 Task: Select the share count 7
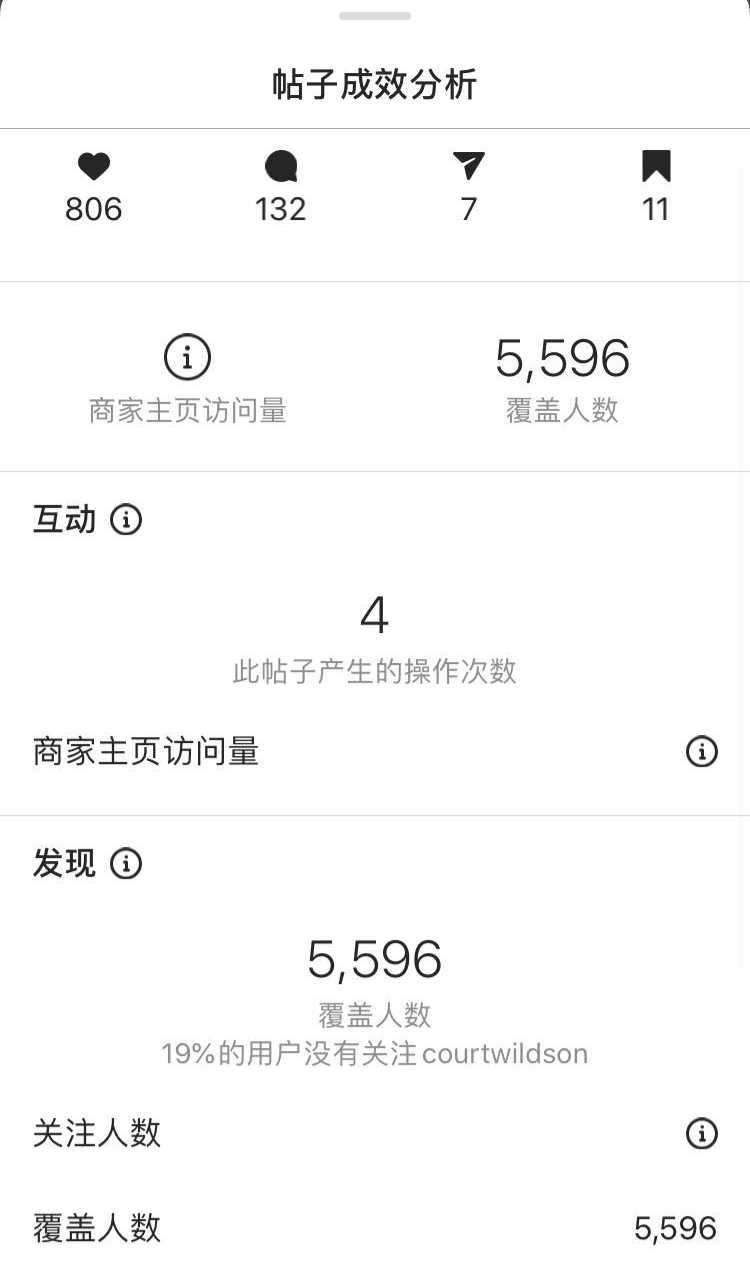coord(468,209)
